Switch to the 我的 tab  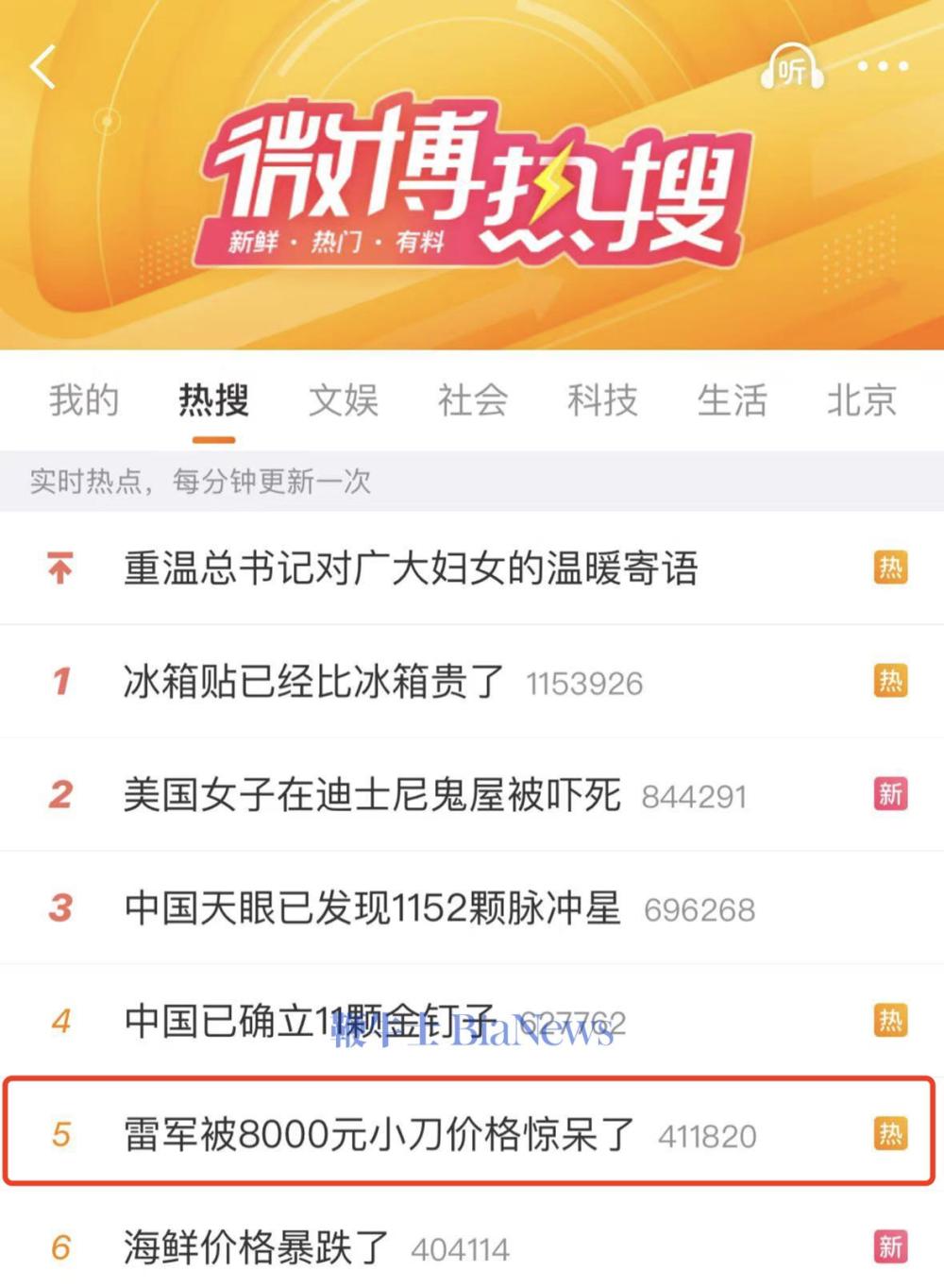click(x=84, y=400)
